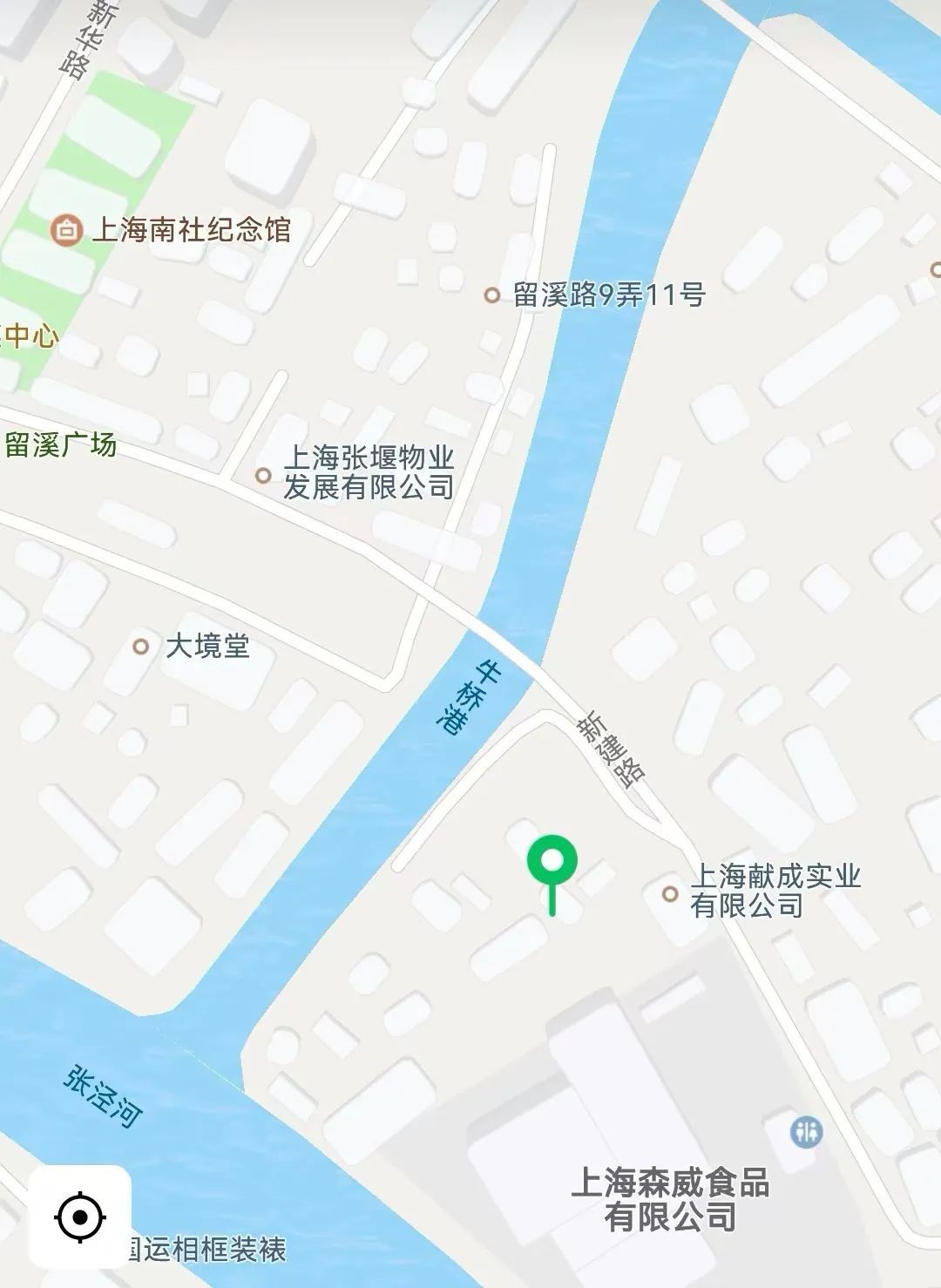Select the 上海献成实业有限公司 map point

click(670, 893)
